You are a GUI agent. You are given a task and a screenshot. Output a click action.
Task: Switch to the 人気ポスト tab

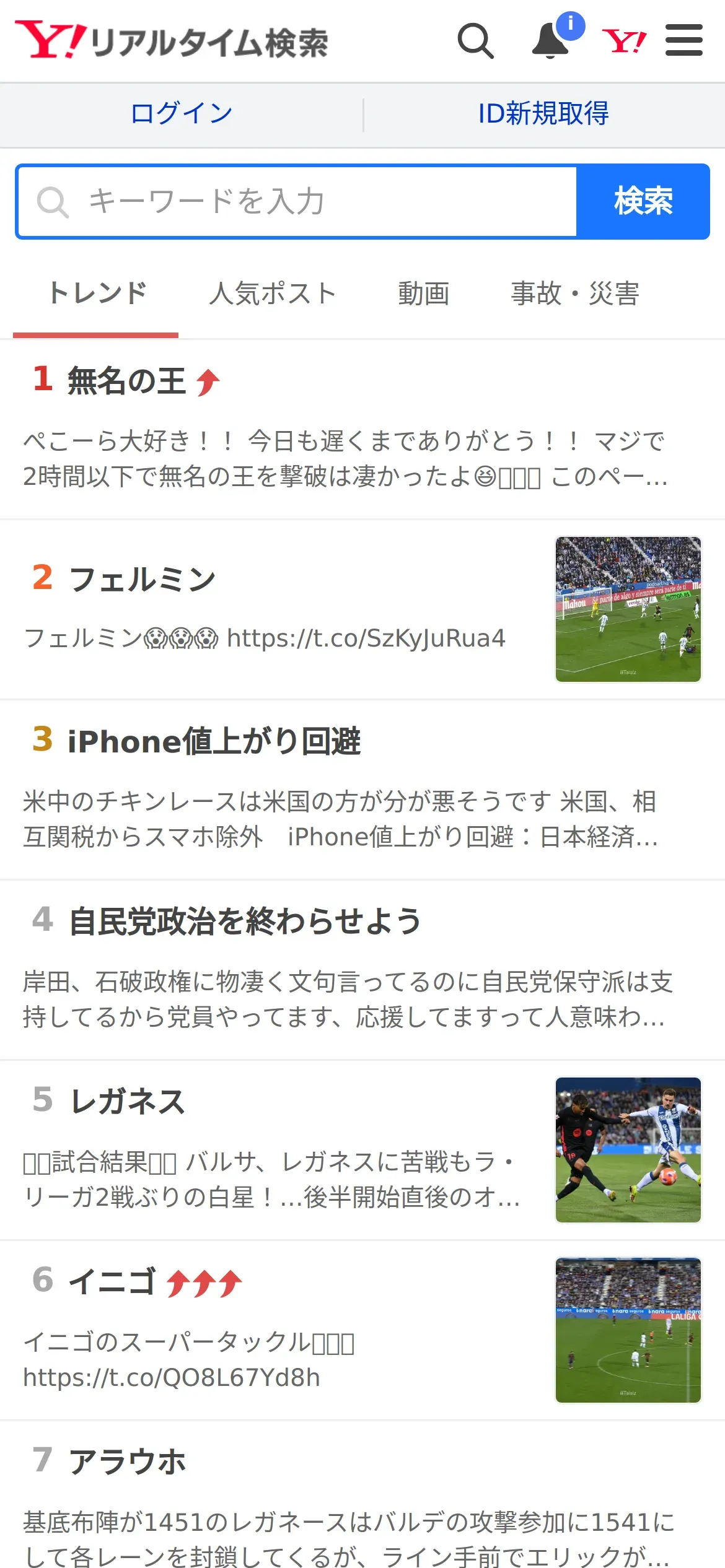coord(272,294)
